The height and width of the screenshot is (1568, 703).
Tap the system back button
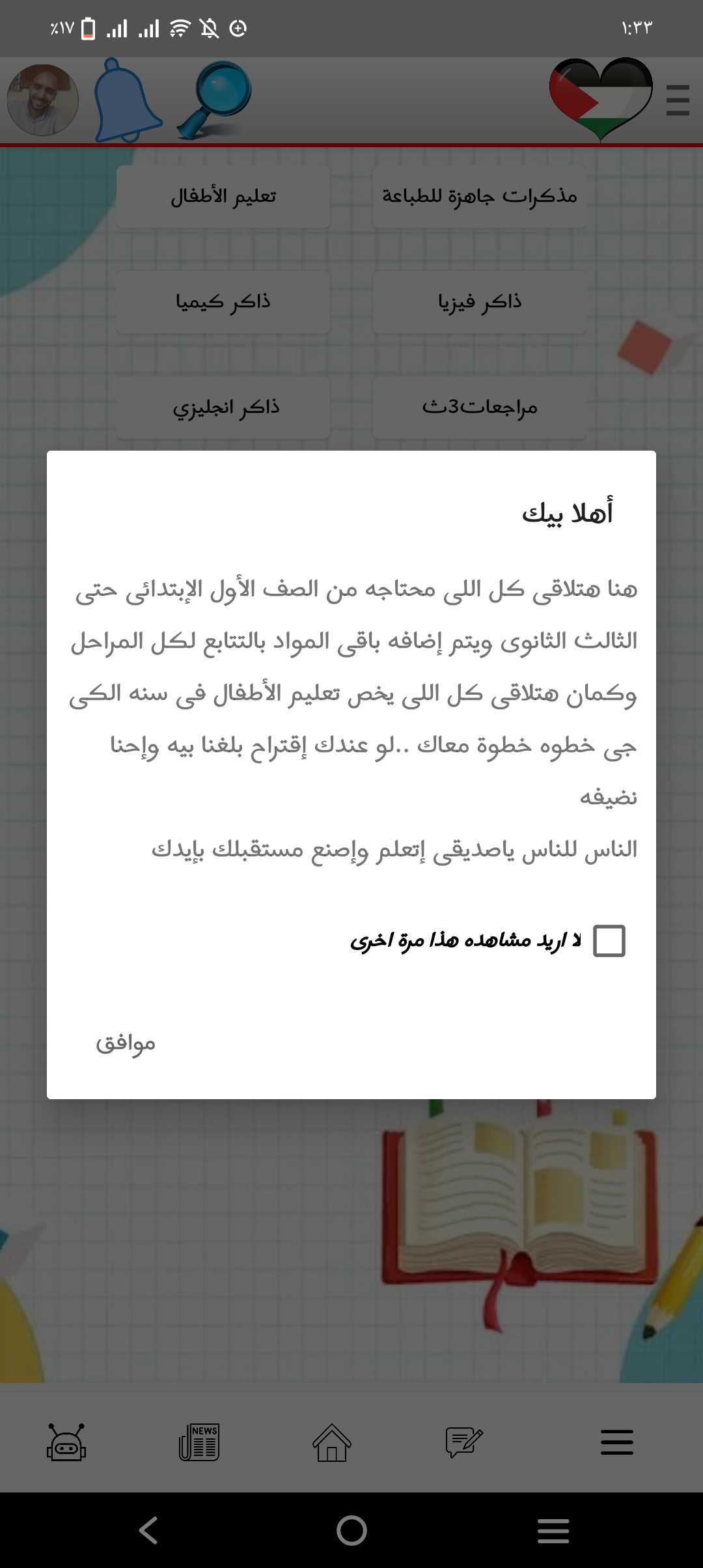click(x=148, y=1530)
